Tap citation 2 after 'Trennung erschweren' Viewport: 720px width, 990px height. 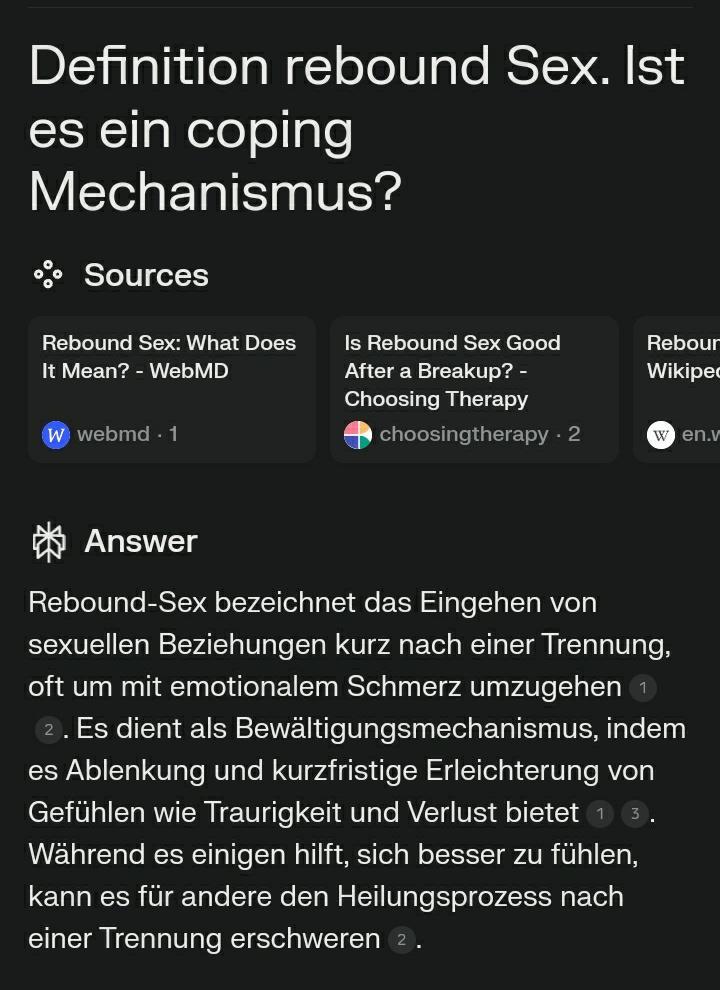[x=401, y=940]
